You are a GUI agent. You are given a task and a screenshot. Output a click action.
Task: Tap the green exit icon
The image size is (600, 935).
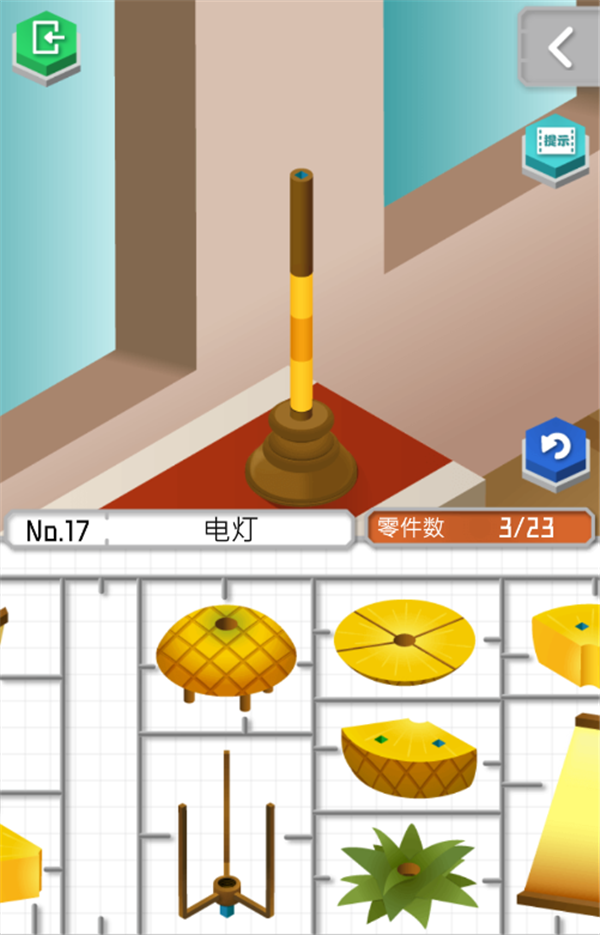[45, 43]
